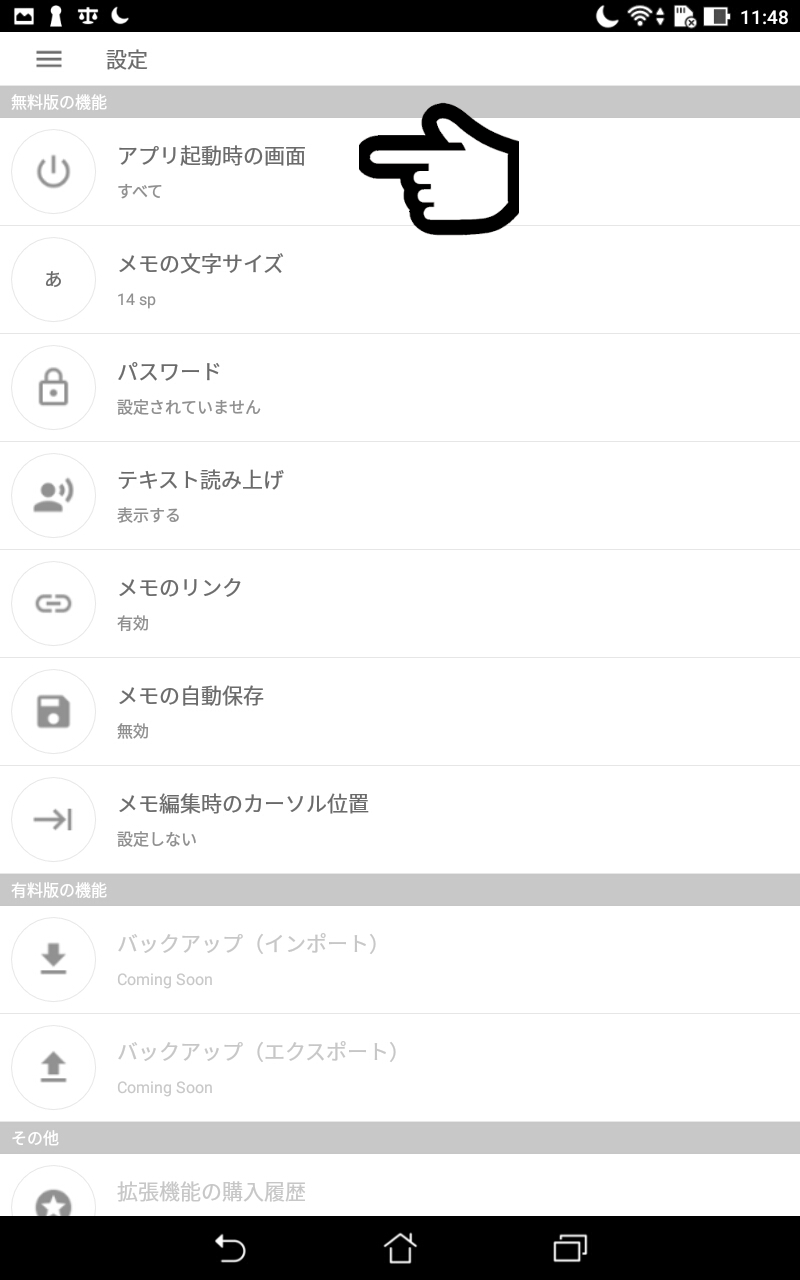Open the hamburger drawer menu
Viewport: 800px width, 1280px height.
click(x=49, y=59)
